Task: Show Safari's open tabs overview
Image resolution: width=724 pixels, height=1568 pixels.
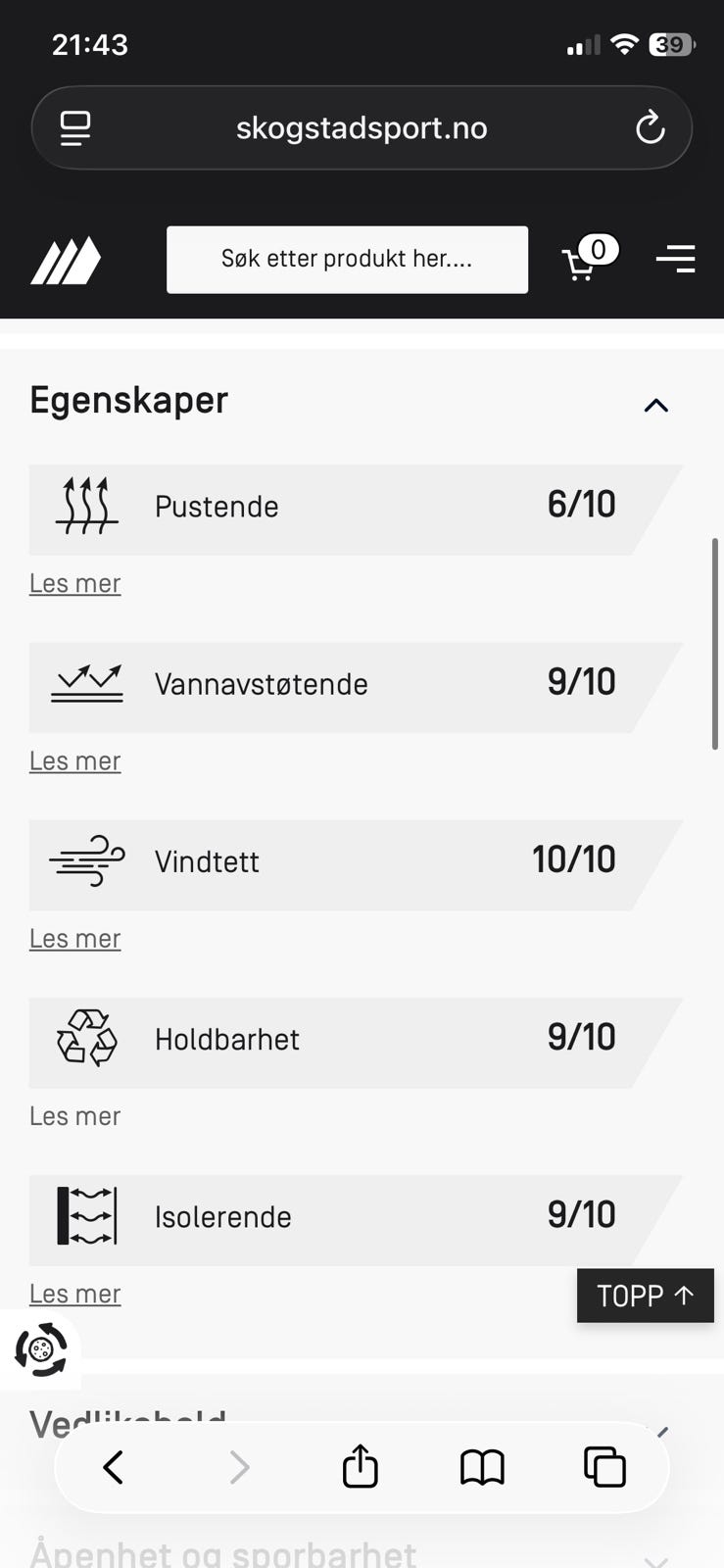Action: pyautogui.click(x=603, y=1466)
